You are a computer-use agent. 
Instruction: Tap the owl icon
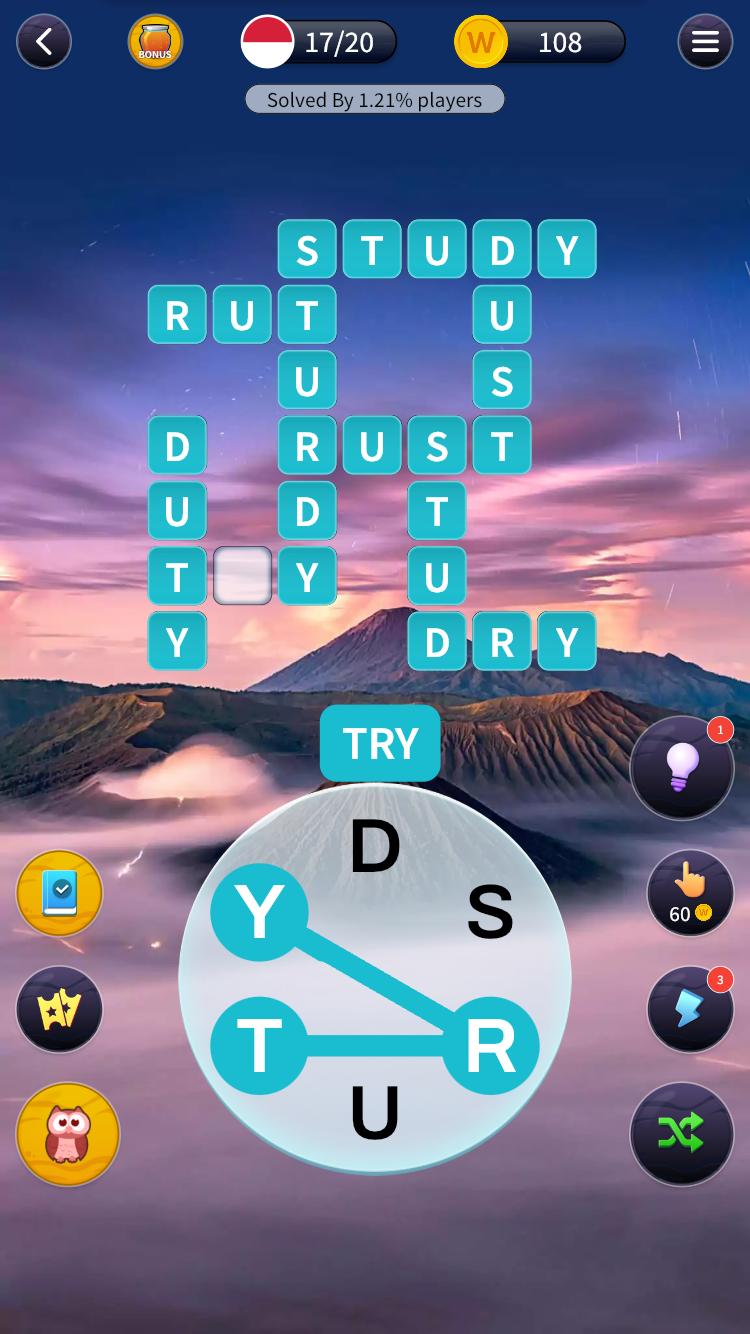click(68, 1134)
